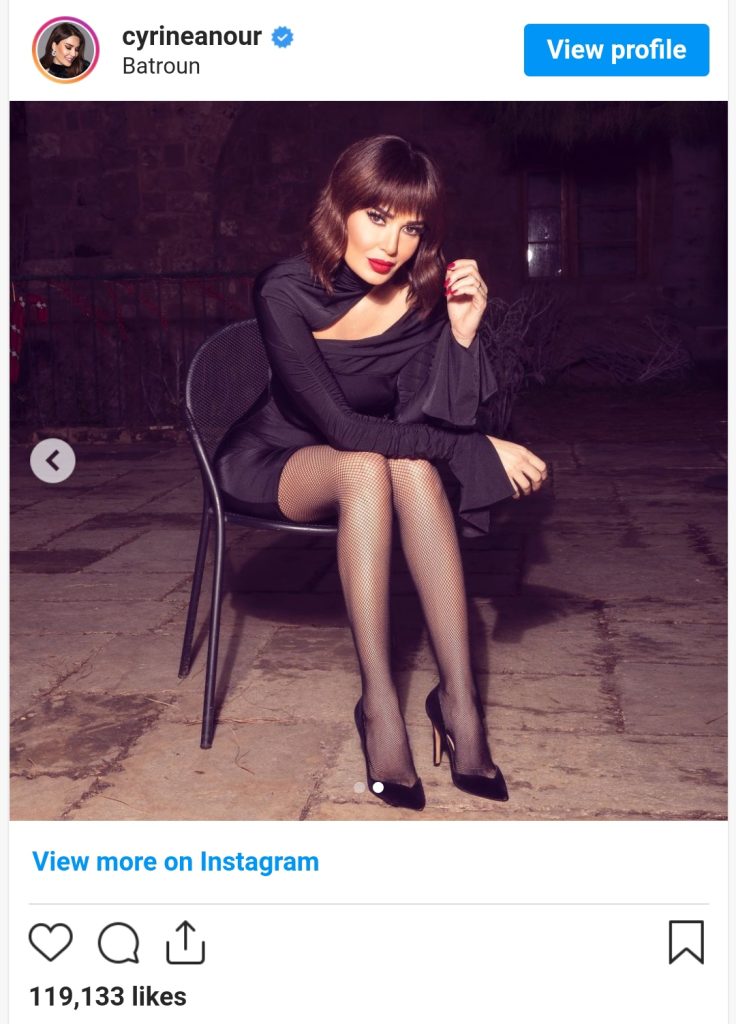Save the post with the bookmark icon

click(686, 942)
